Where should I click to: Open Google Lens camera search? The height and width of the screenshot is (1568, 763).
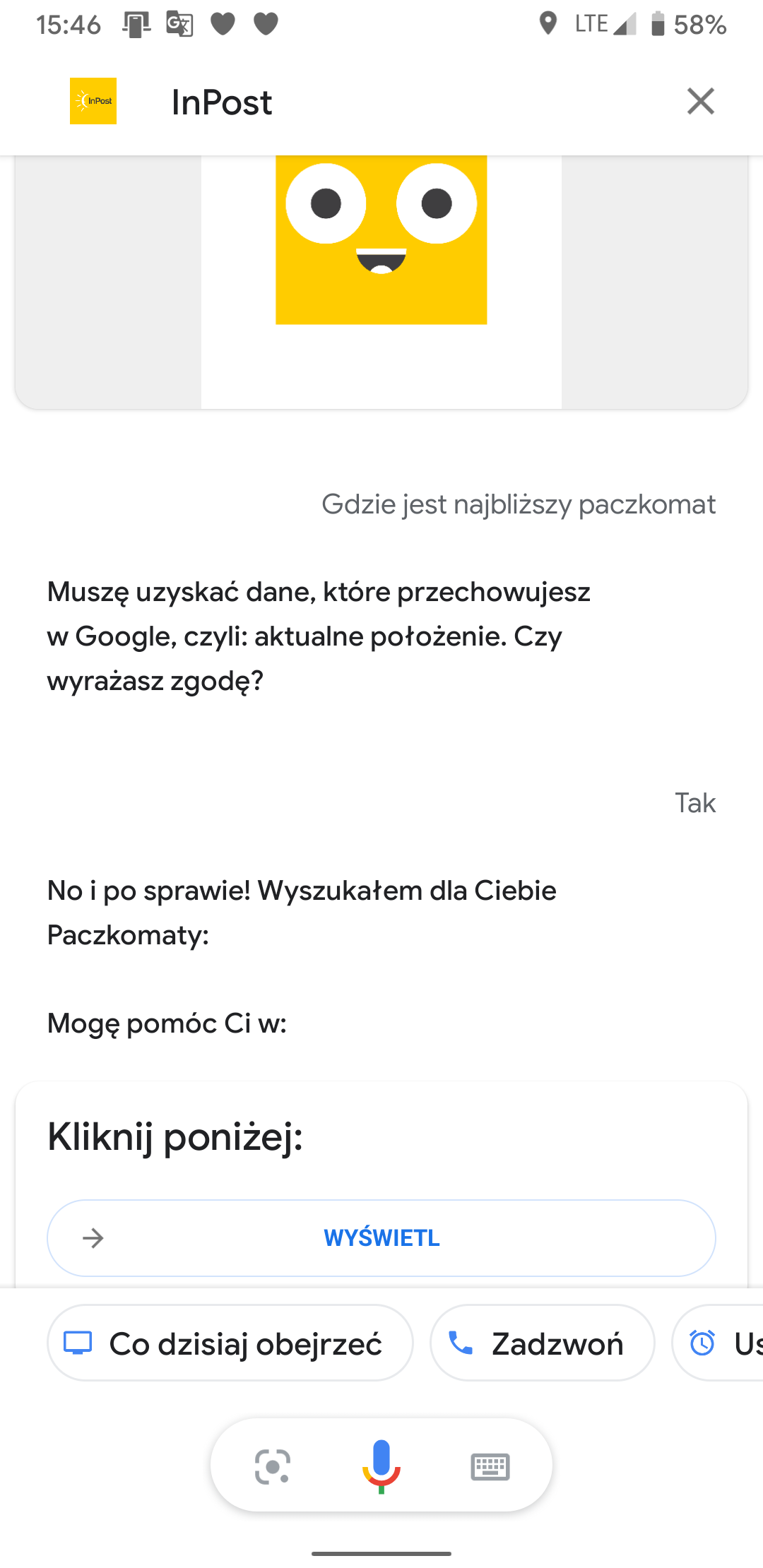coord(273,1467)
